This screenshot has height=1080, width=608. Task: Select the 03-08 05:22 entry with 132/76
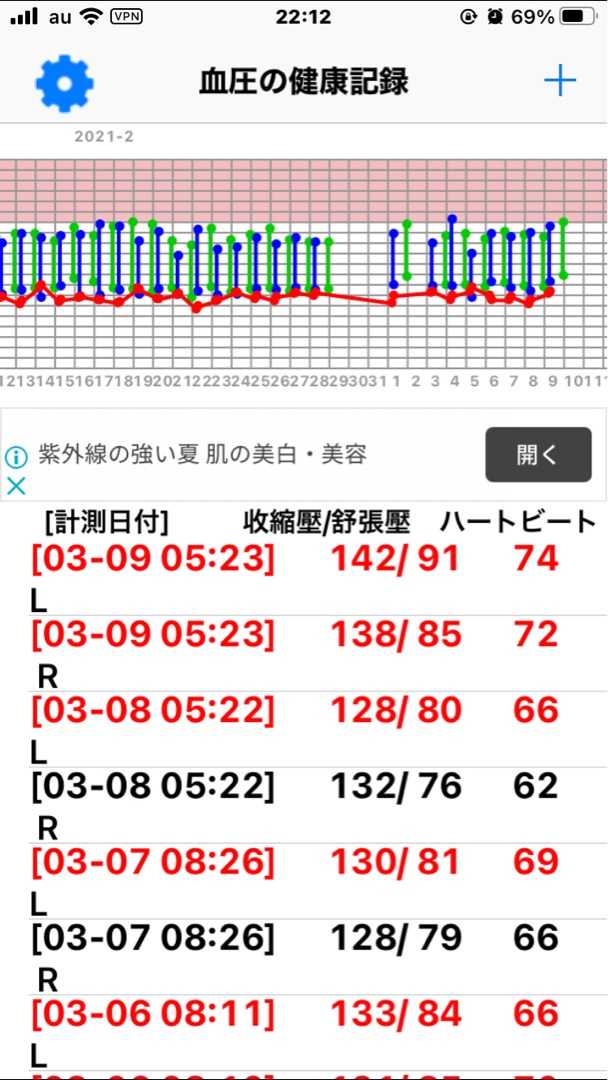pyautogui.click(x=304, y=805)
